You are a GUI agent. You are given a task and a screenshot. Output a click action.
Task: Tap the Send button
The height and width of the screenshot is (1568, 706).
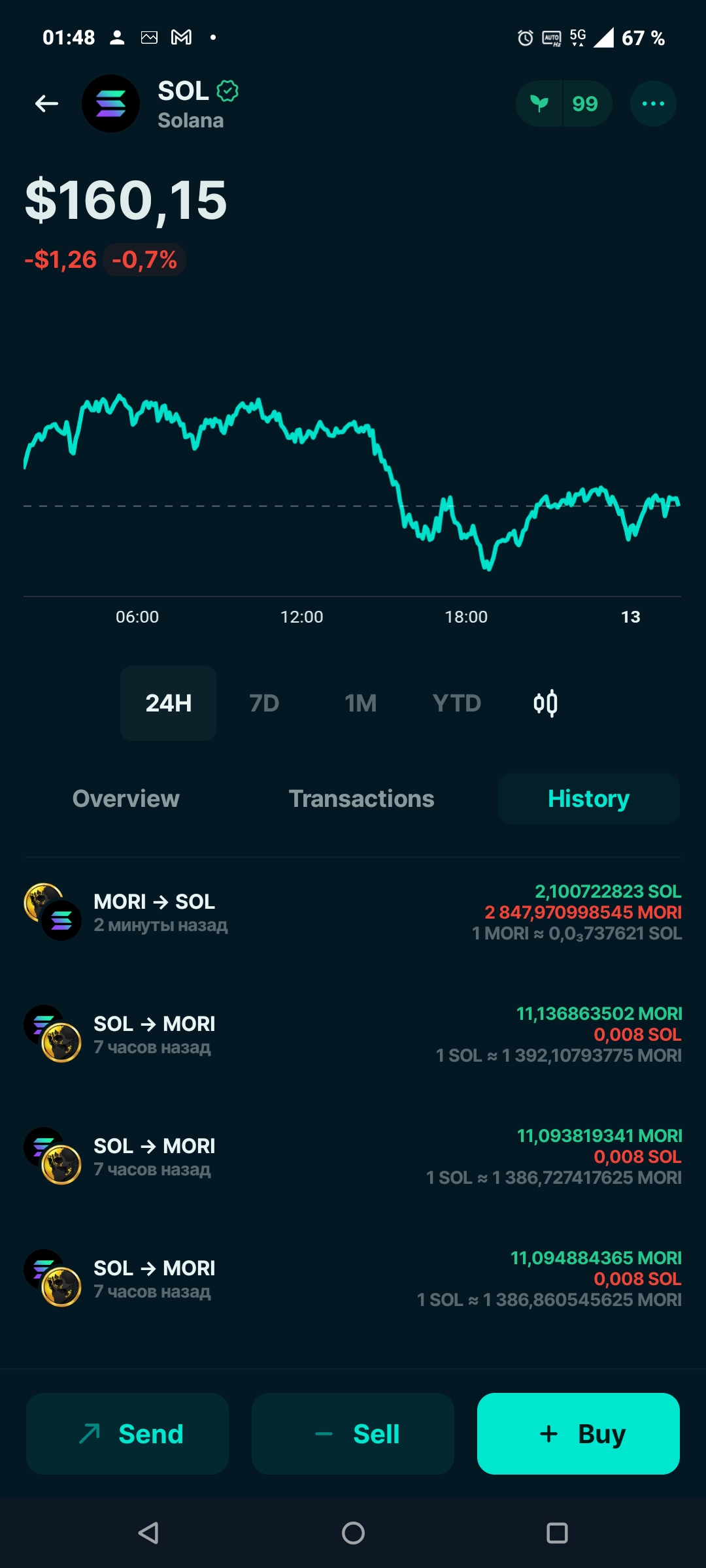[x=127, y=1433]
